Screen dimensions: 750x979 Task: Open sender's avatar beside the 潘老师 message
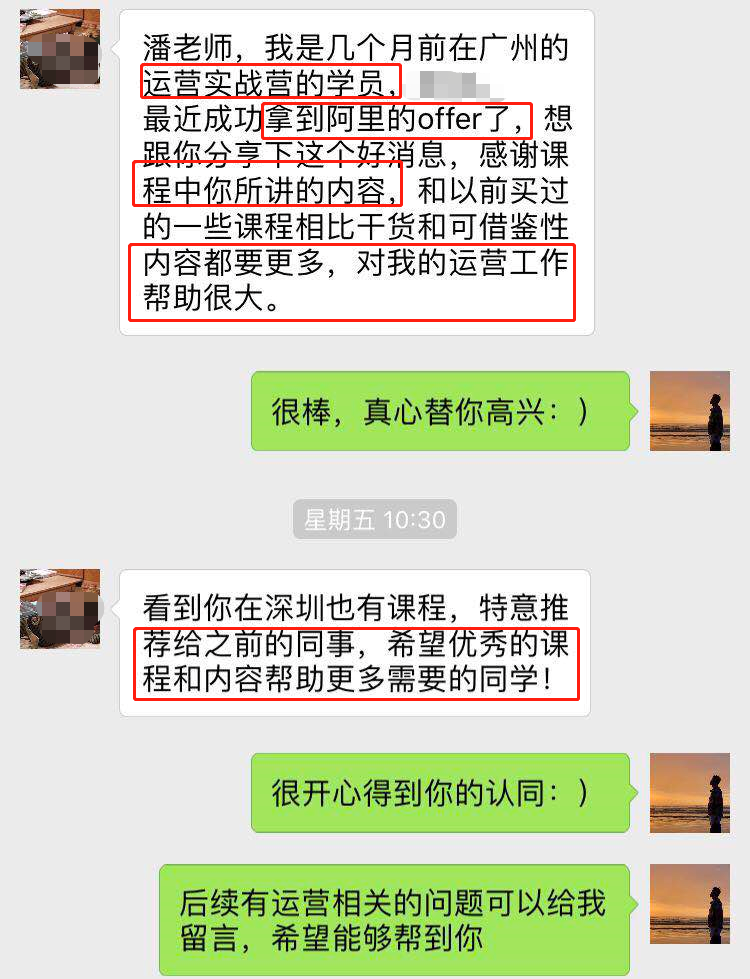(60, 49)
